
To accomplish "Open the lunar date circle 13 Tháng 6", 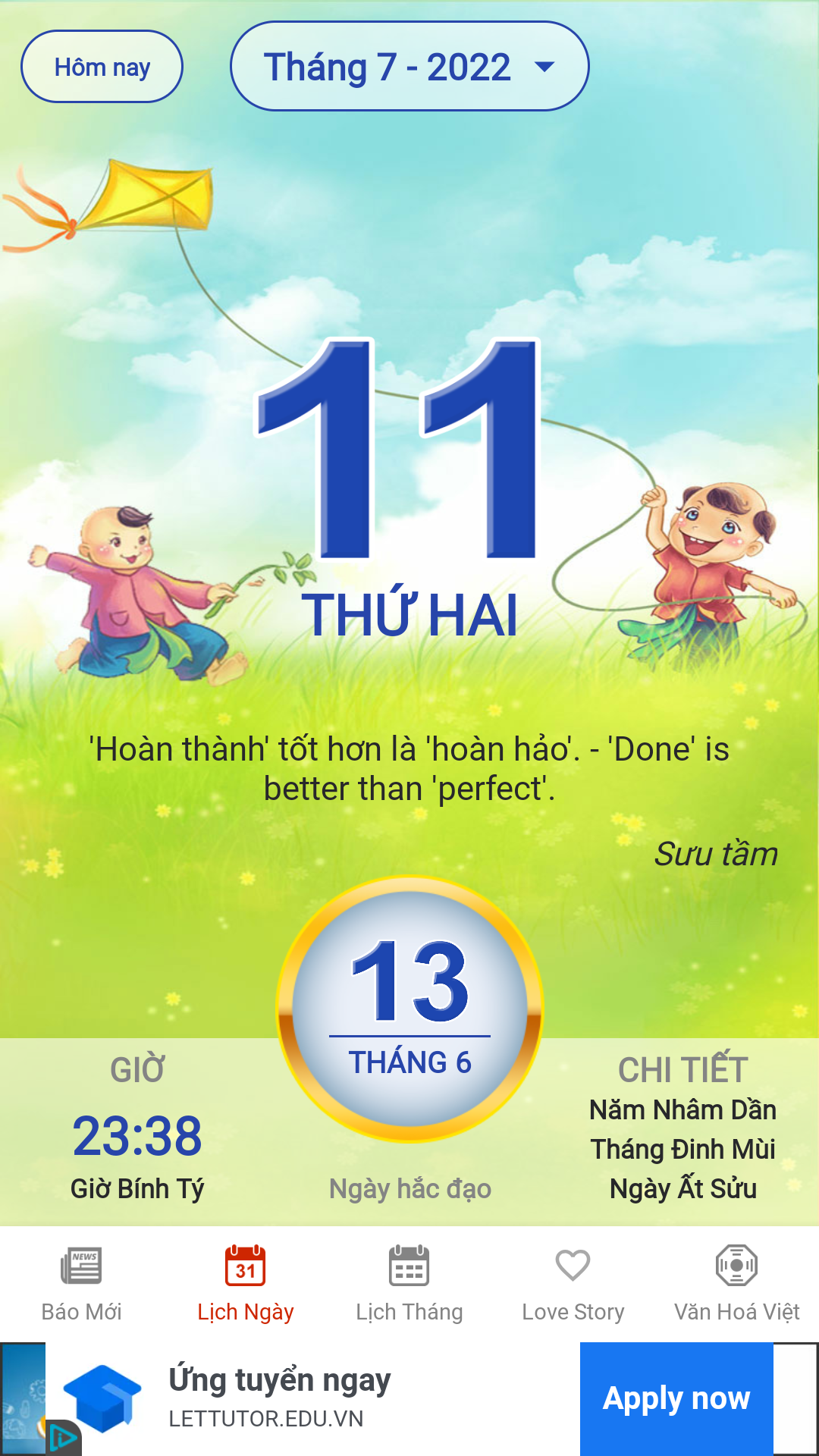I will pos(409,1009).
